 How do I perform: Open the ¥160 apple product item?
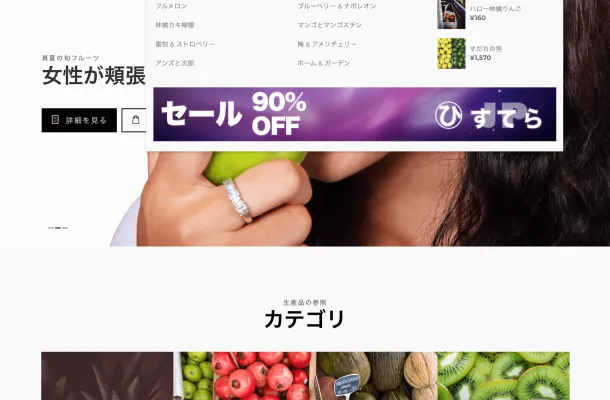click(451, 13)
